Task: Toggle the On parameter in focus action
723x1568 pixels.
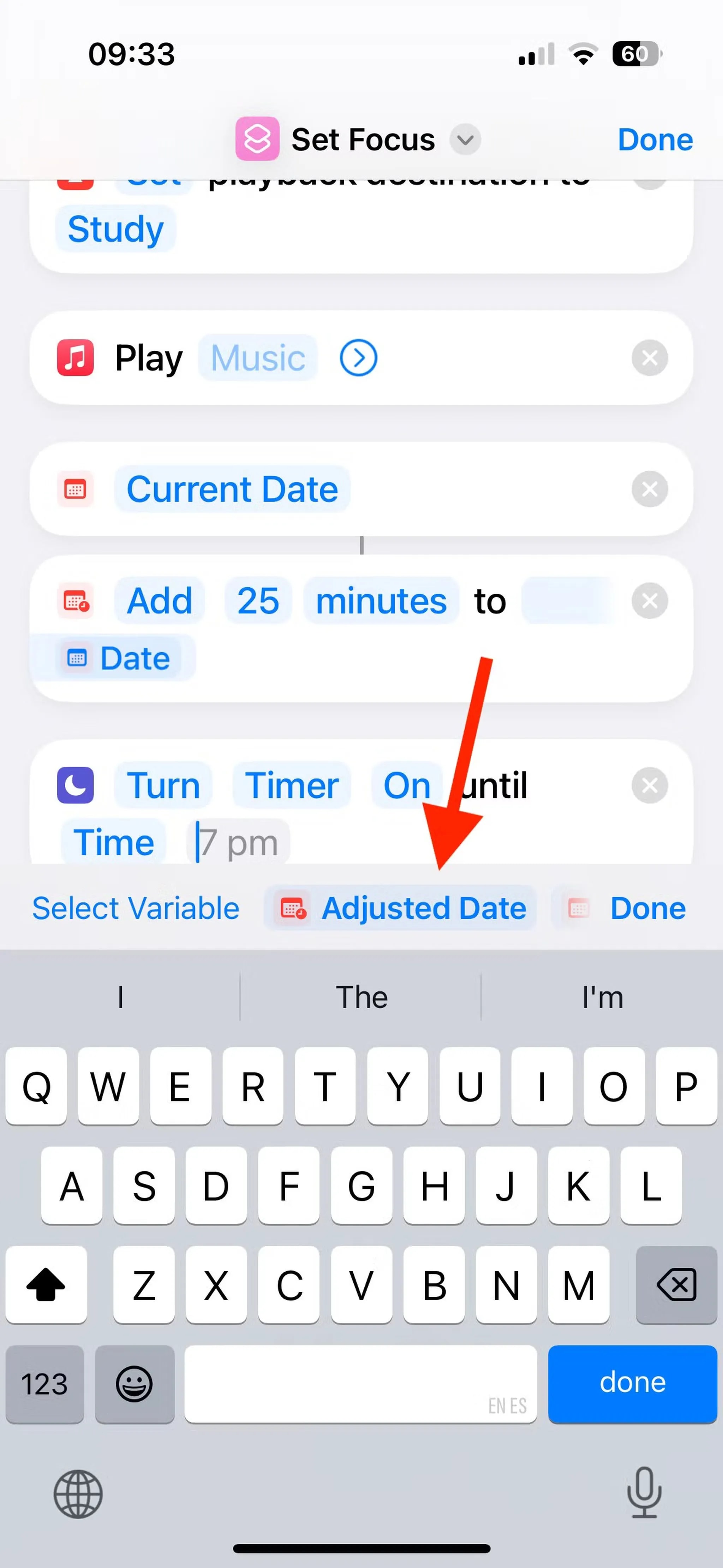Action: click(407, 785)
